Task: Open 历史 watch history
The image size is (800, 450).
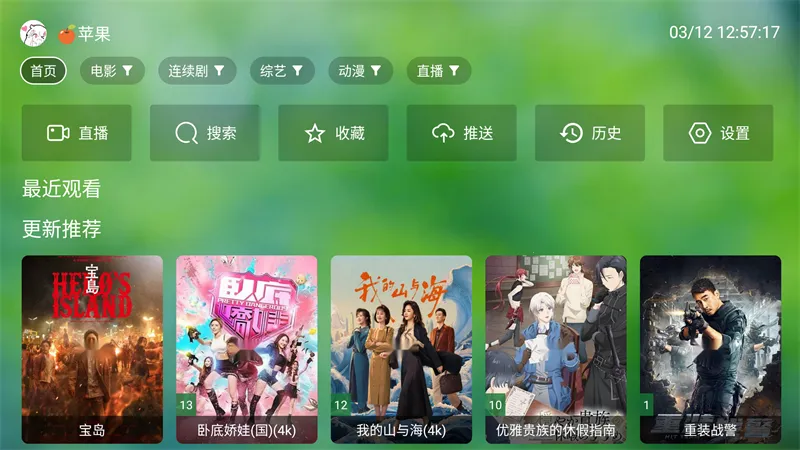Action: click(x=590, y=133)
